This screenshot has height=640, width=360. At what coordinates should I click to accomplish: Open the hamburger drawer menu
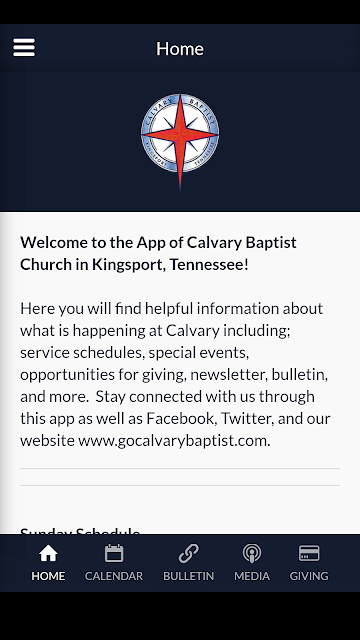click(x=24, y=48)
